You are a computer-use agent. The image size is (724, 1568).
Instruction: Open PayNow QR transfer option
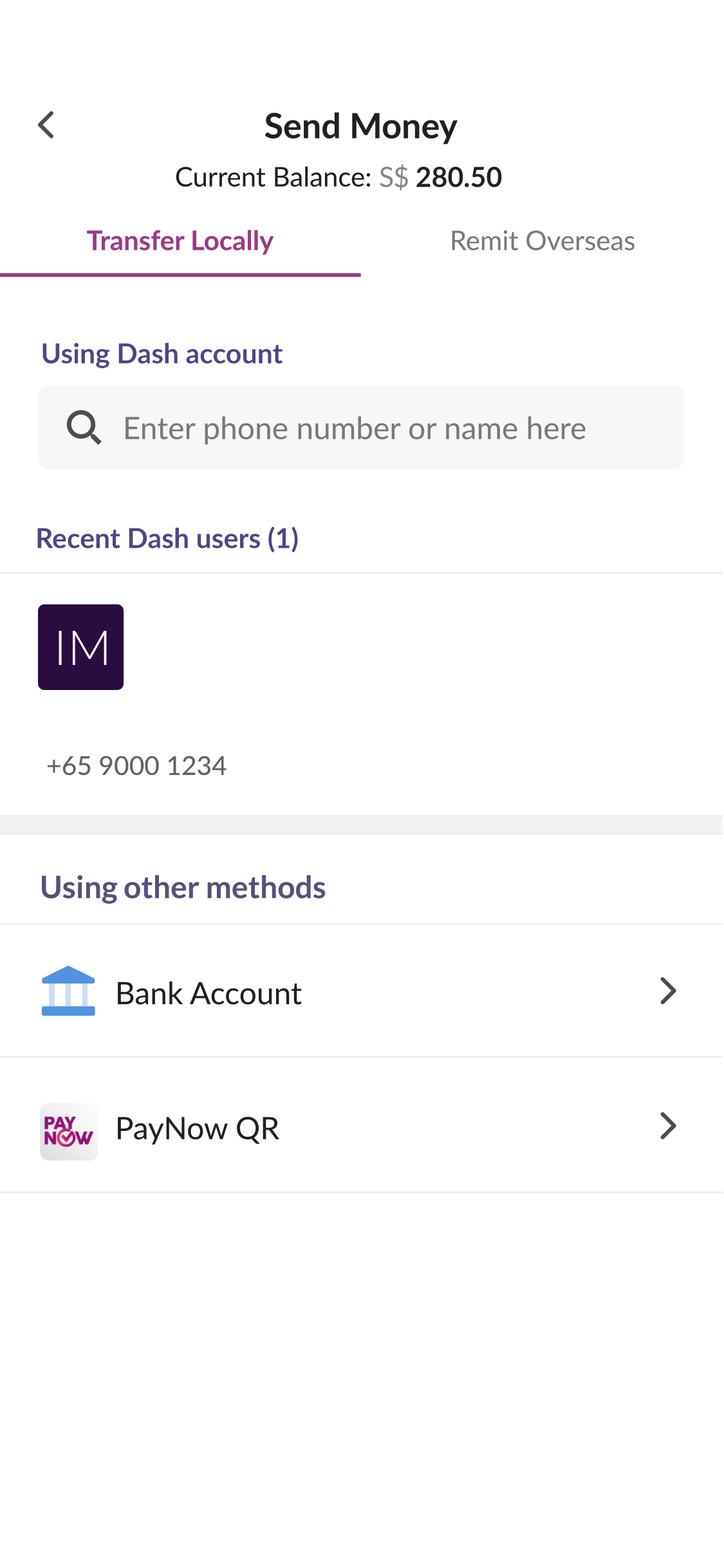pos(361,1126)
